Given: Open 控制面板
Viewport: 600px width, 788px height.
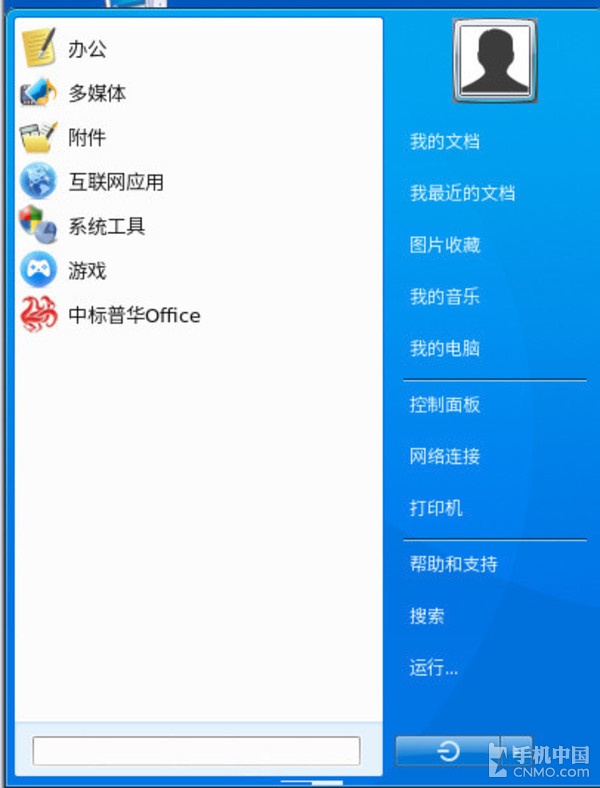Looking at the screenshot, I should (445, 405).
